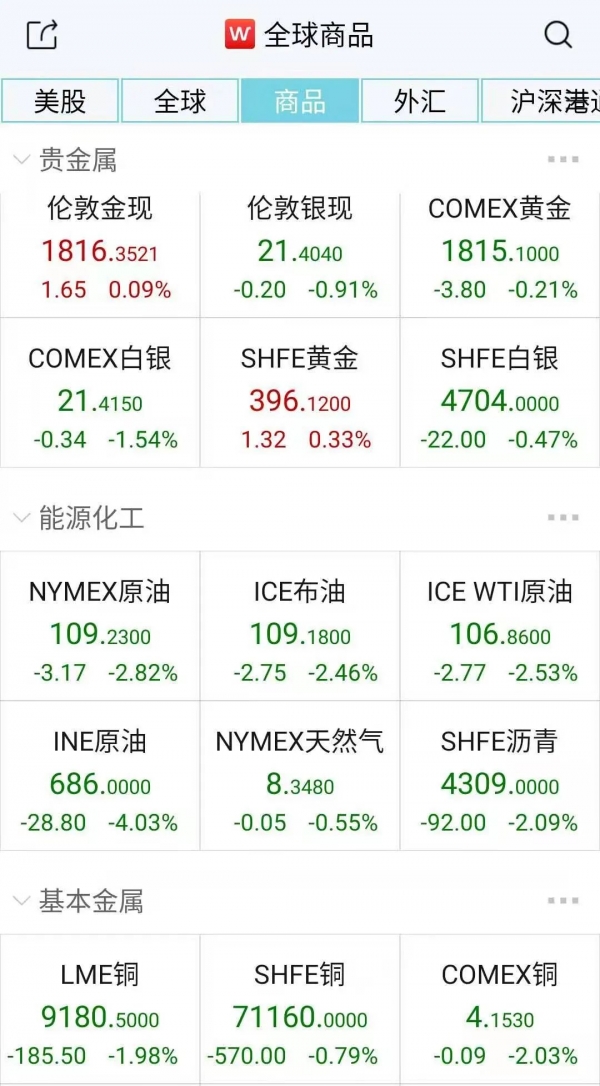Open more options for 贵金属 section

point(563,160)
